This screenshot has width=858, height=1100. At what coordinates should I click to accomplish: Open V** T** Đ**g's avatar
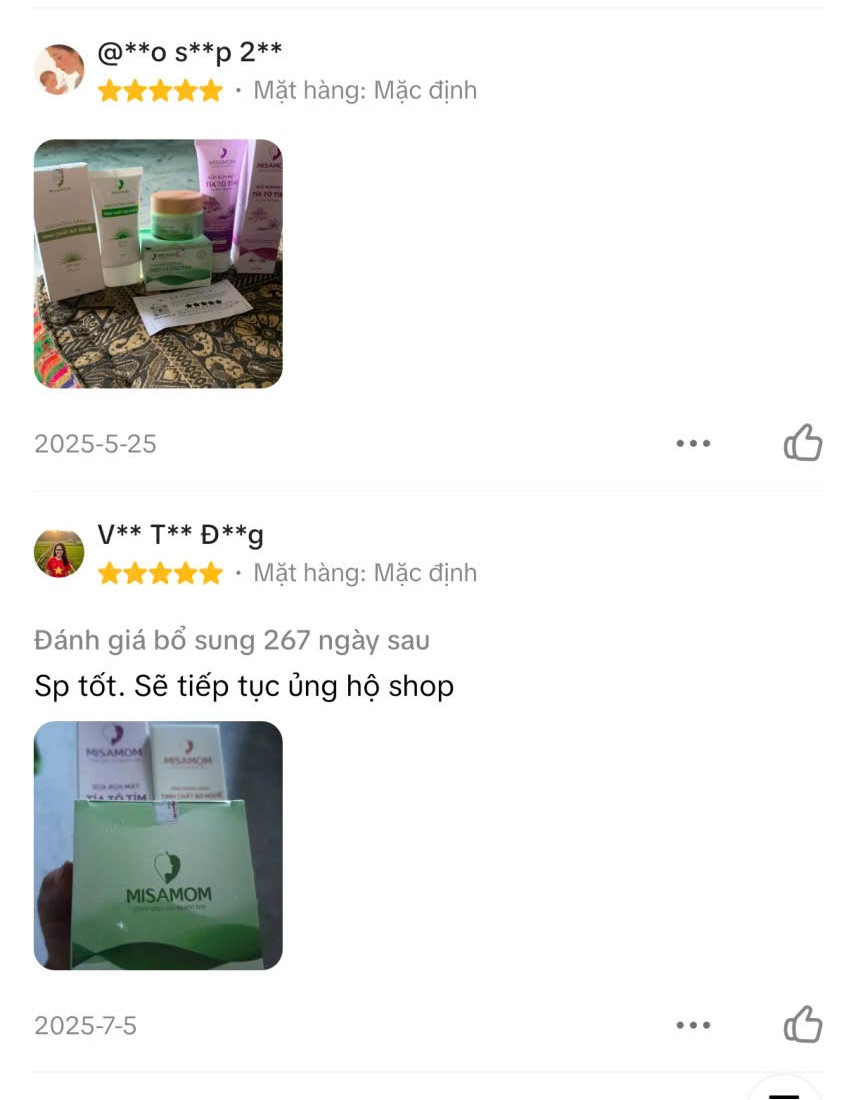[x=59, y=553]
